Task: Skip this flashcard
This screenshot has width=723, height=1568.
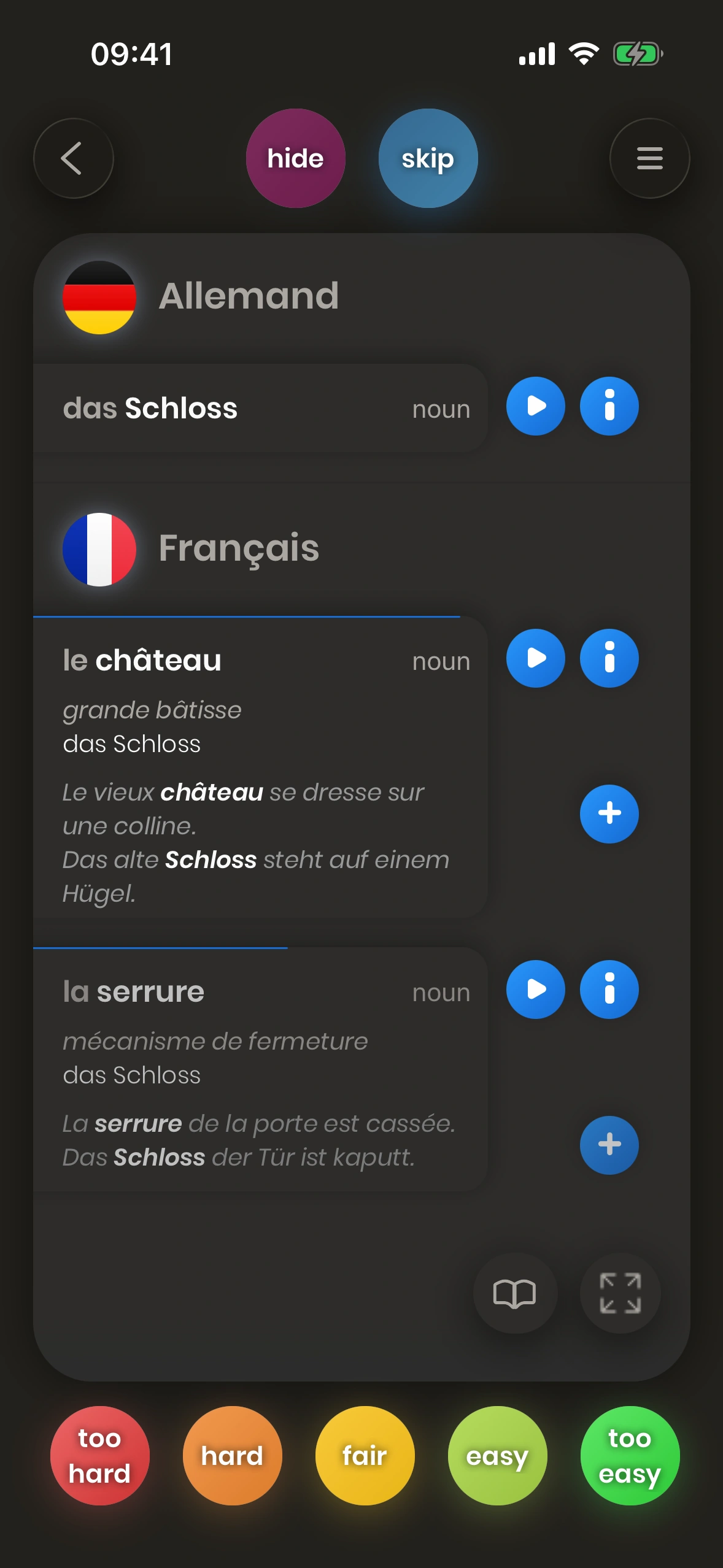Action: point(428,158)
